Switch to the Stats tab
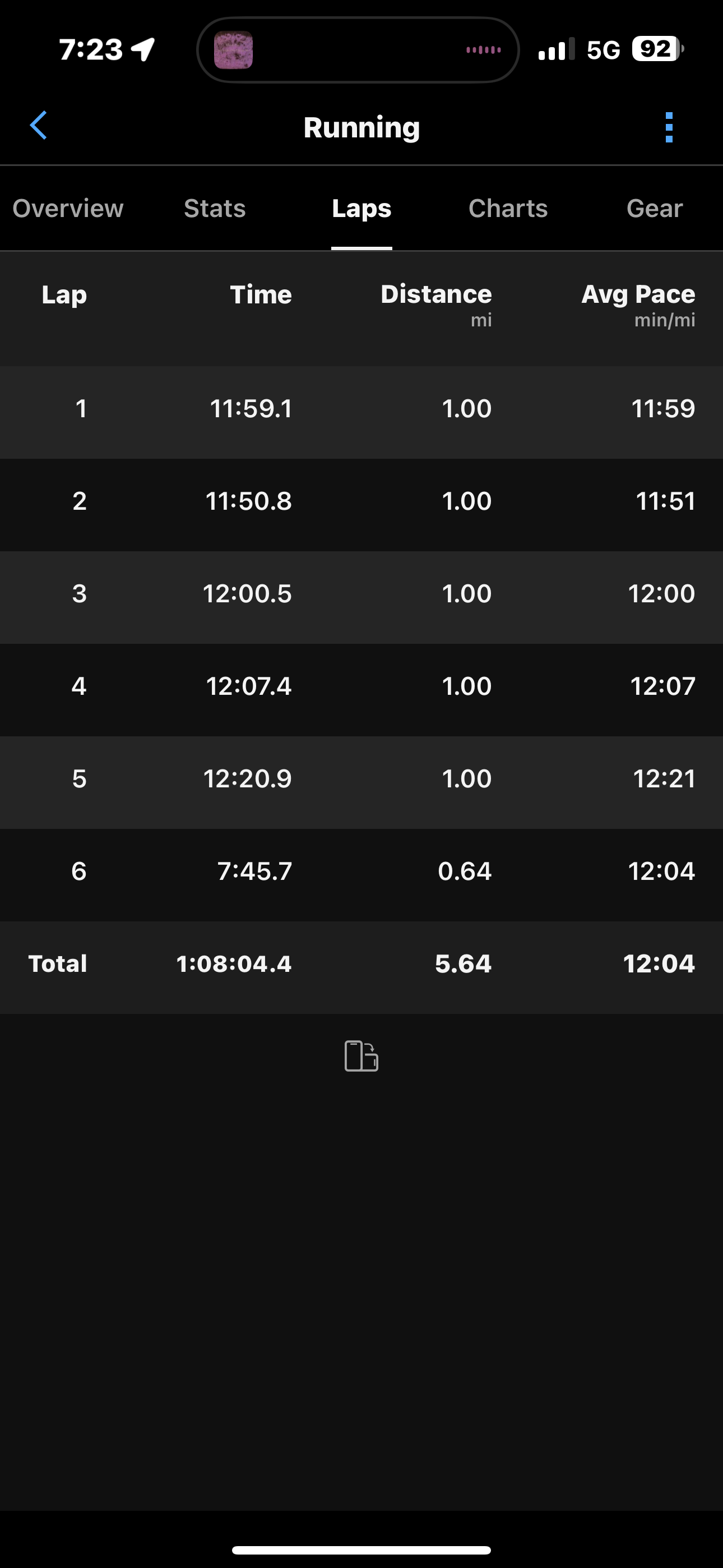This screenshot has height=1568, width=723. (215, 209)
